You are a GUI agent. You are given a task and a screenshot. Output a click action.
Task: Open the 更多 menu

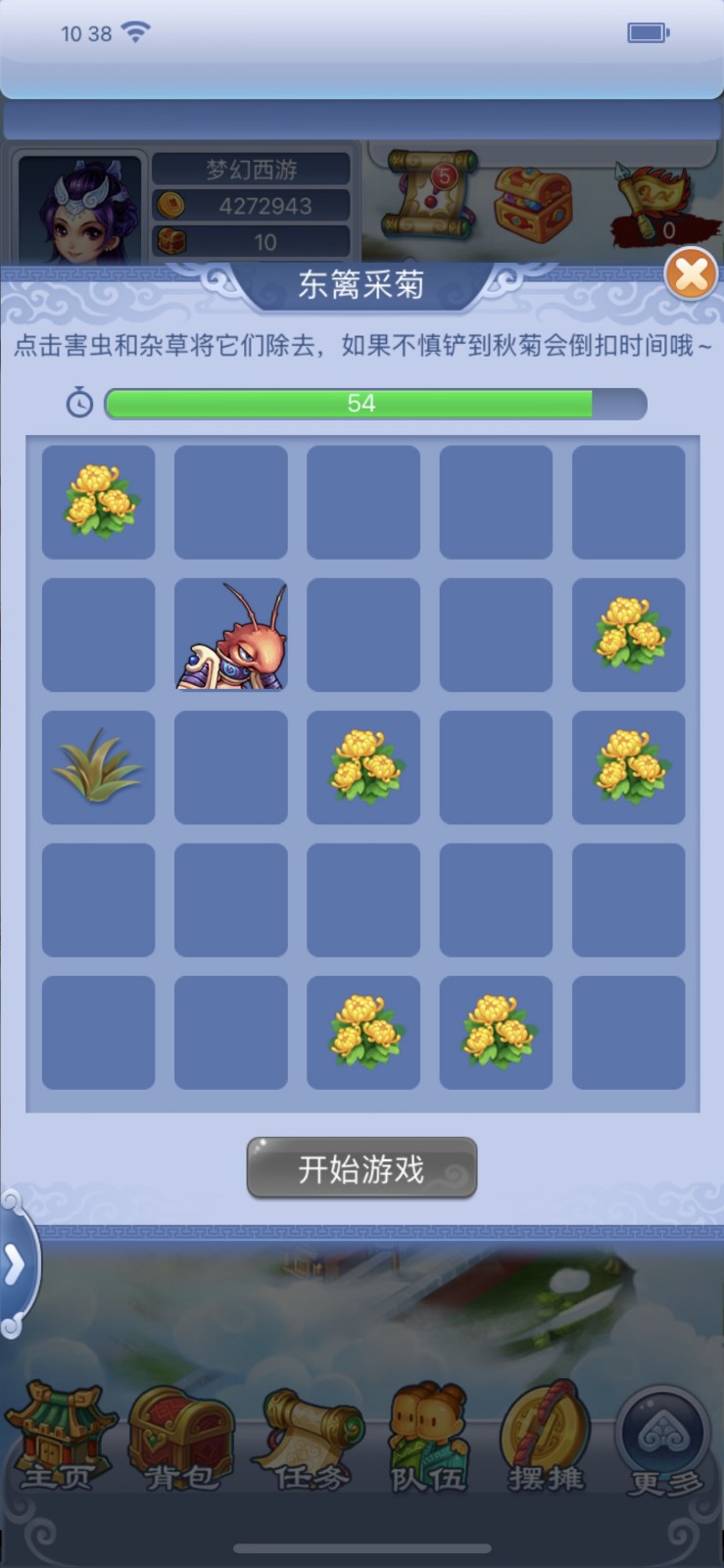tap(664, 1441)
